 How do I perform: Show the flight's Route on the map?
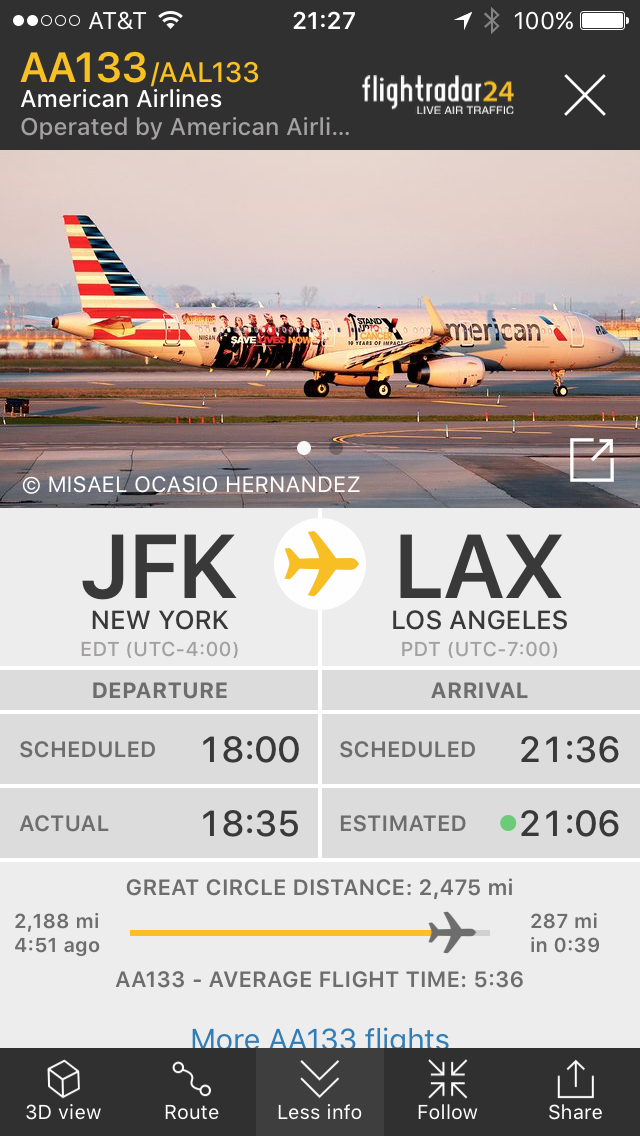(191, 1091)
